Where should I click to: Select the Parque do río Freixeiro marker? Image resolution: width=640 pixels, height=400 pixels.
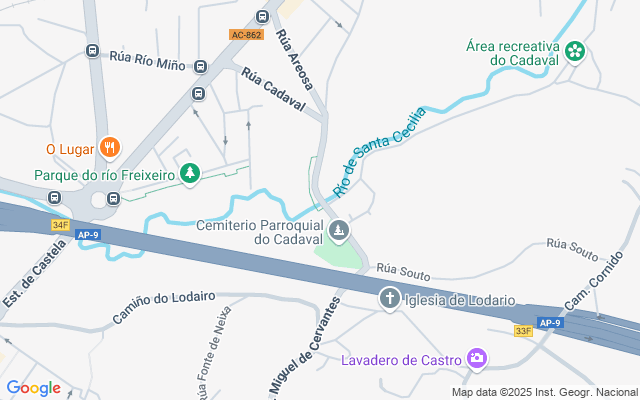click(190, 174)
